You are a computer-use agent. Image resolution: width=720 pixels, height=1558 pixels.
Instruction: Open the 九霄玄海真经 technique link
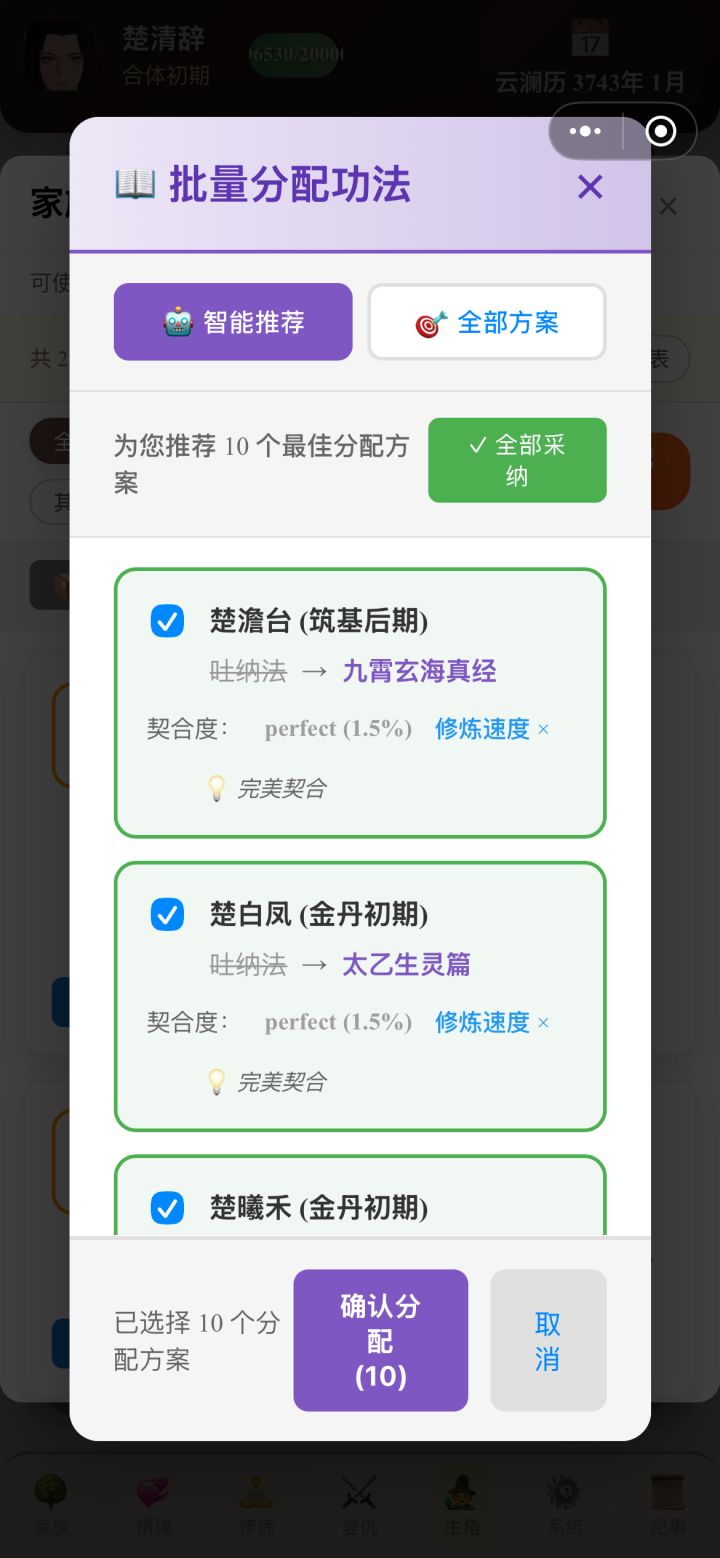pos(419,671)
